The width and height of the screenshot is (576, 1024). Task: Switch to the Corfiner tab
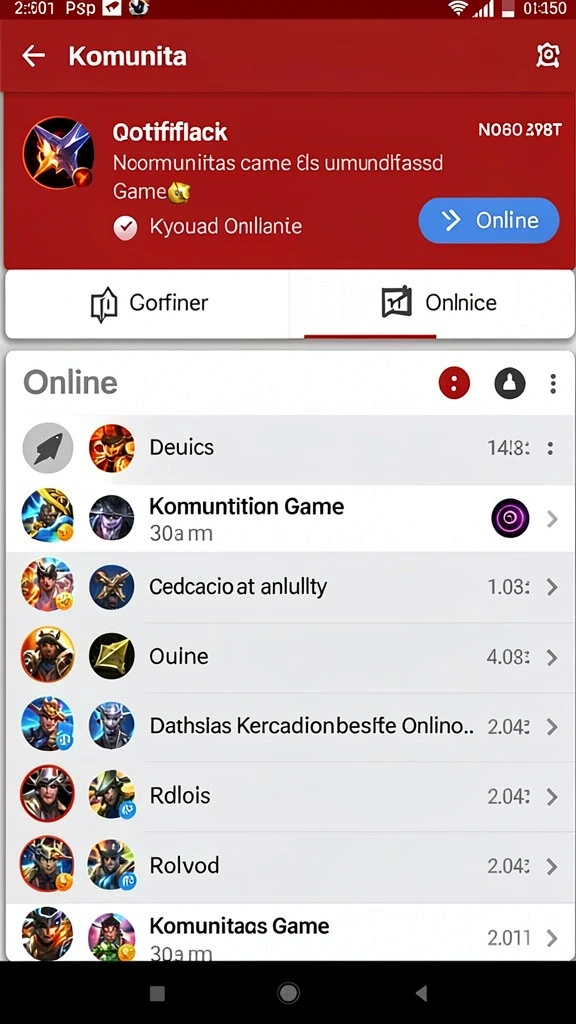click(149, 303)
